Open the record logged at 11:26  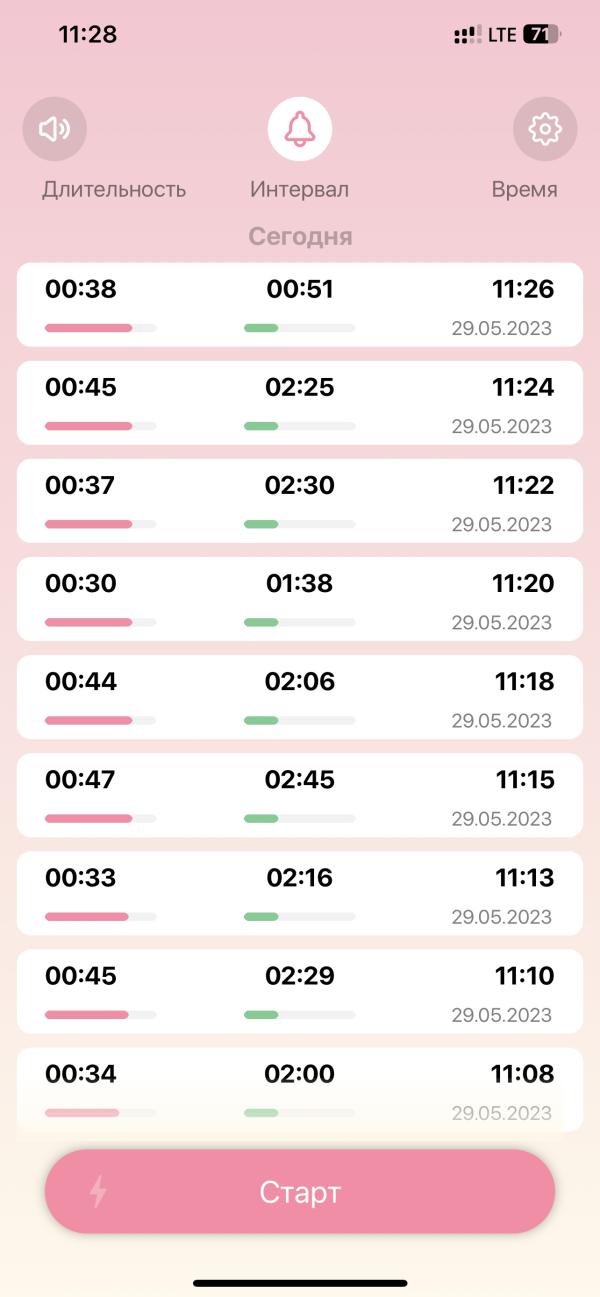(300, 305)
